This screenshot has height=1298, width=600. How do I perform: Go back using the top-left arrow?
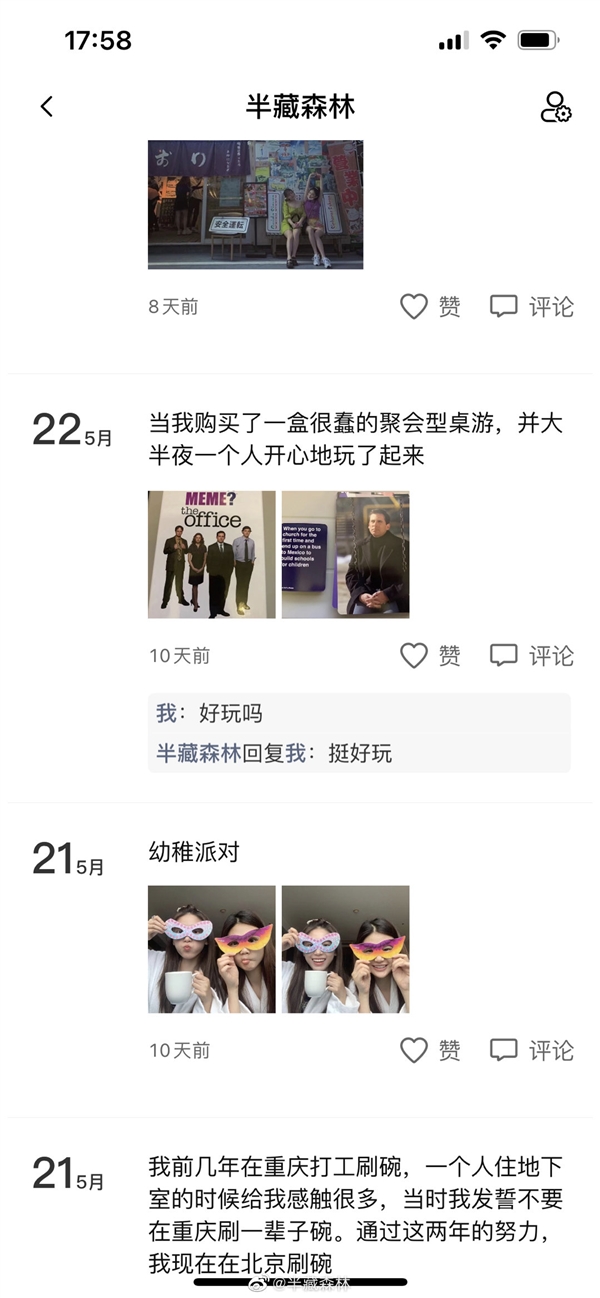tap(46, 107)
